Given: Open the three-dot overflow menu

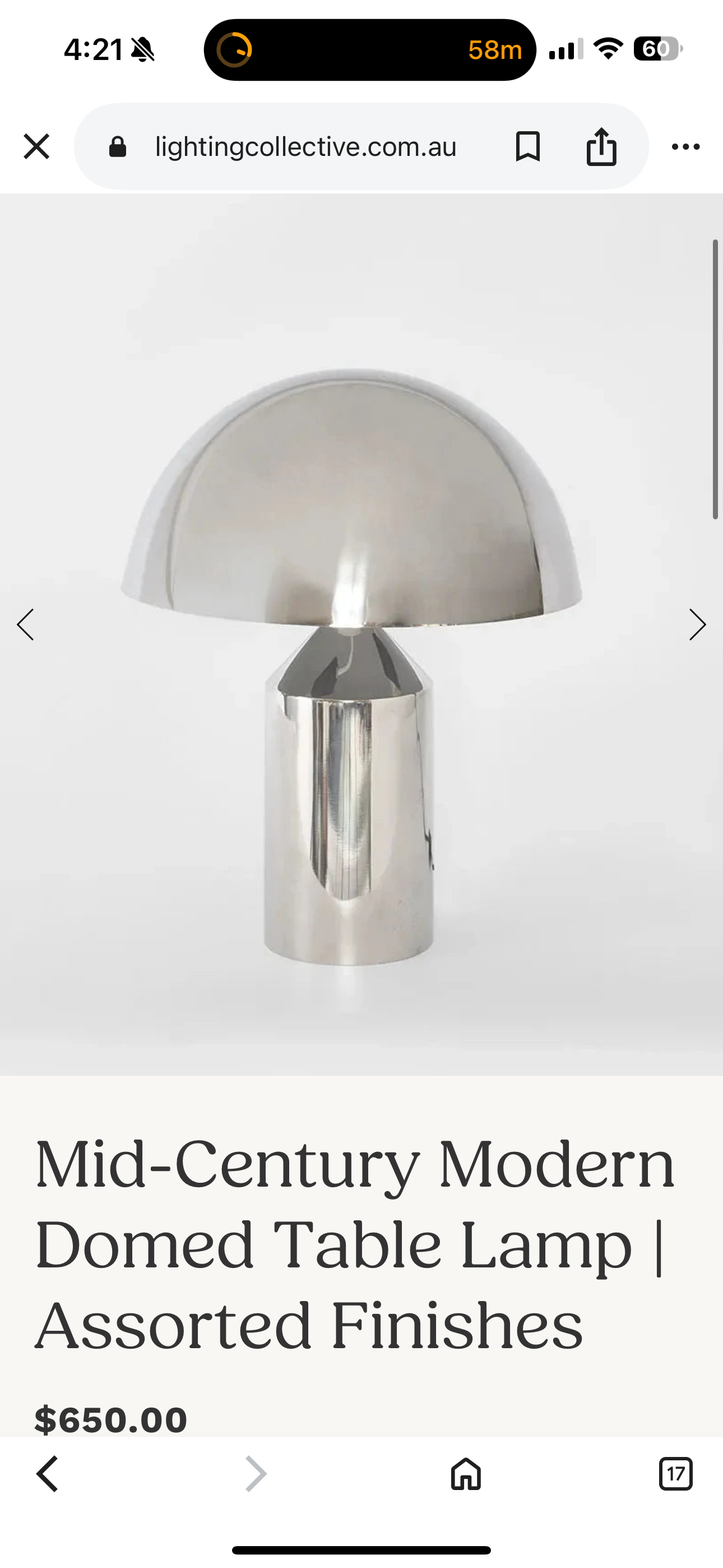Looking at the screenshot, I should point(685,147).
